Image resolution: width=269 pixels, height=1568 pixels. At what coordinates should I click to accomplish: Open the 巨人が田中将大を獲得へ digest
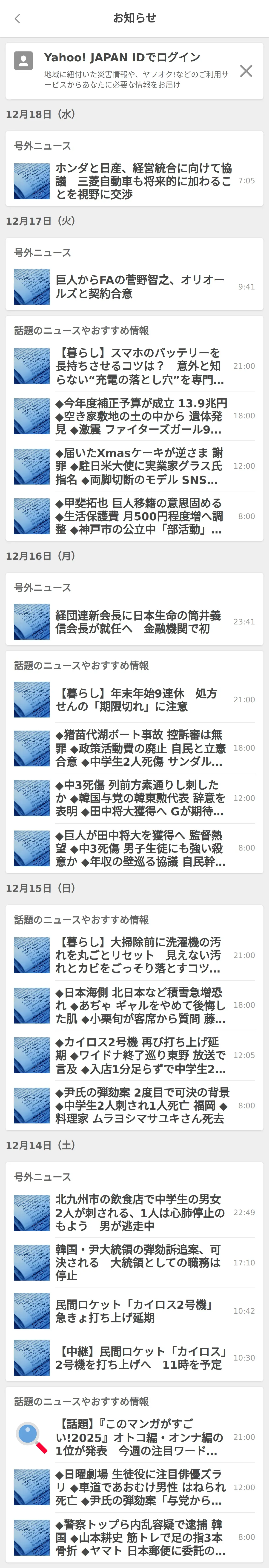tap(140, 848)
